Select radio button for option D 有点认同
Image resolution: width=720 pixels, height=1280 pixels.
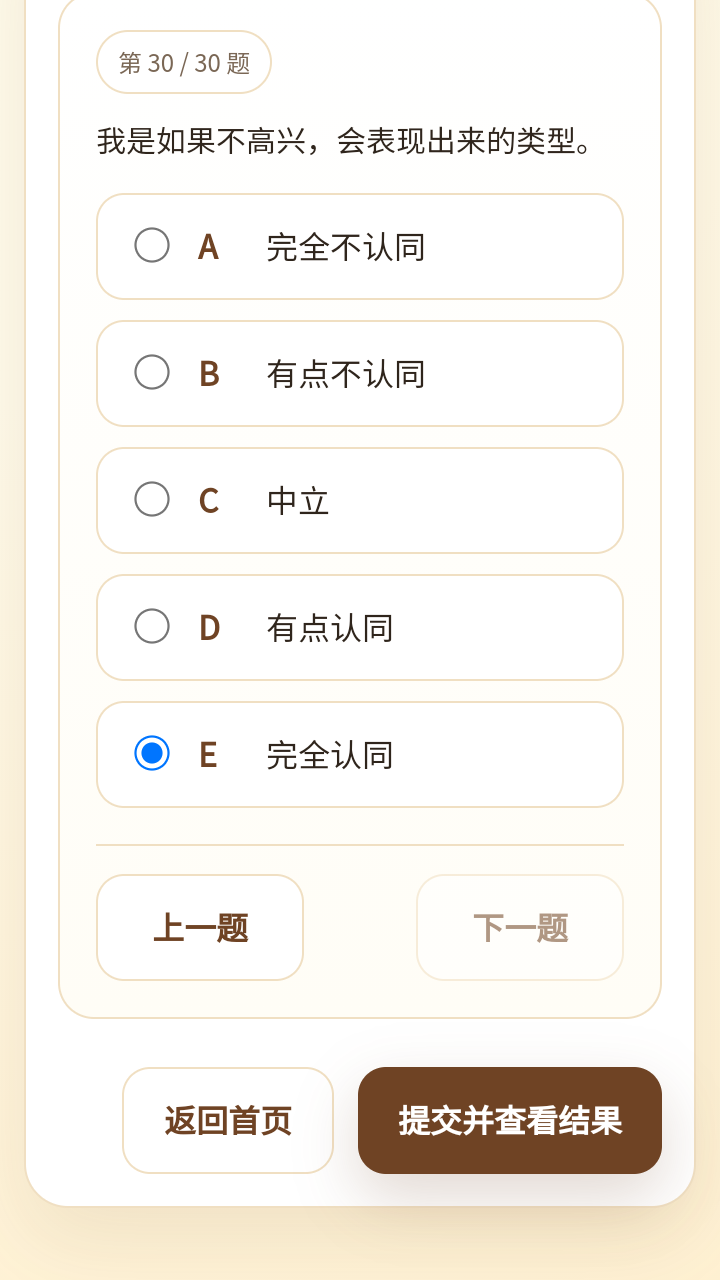click(152, 626)
